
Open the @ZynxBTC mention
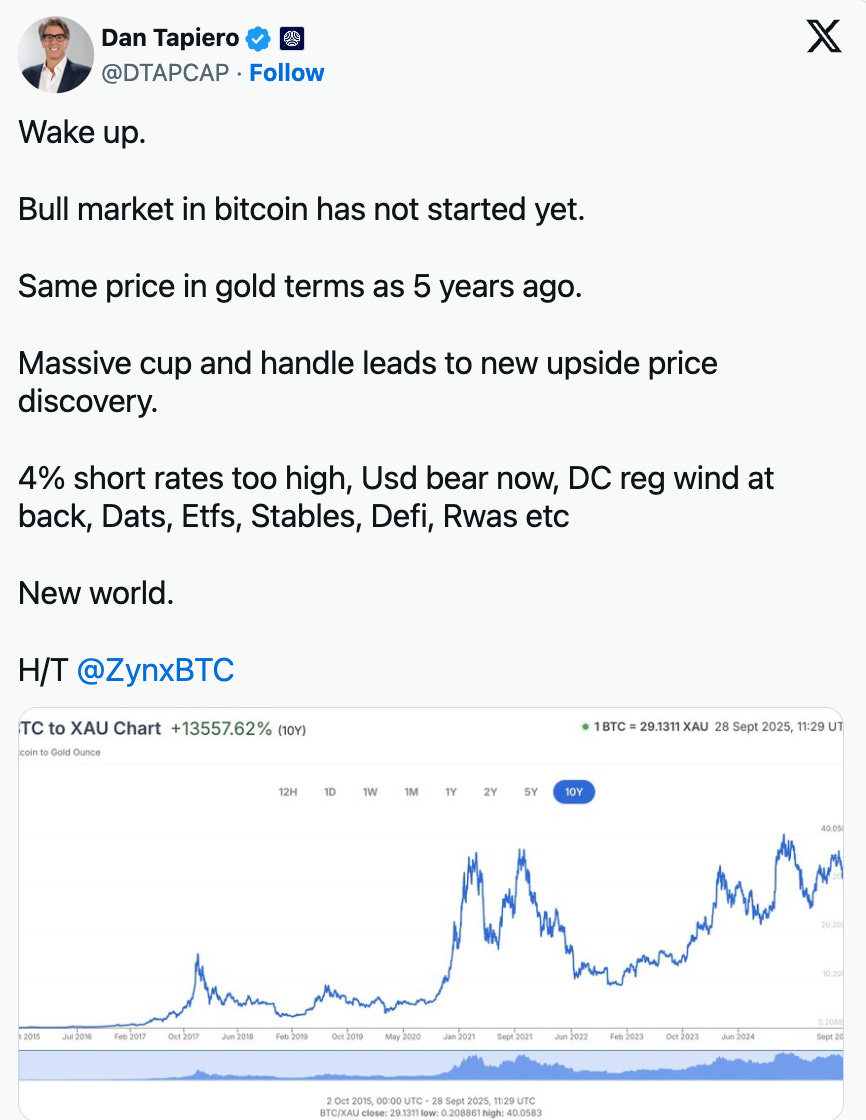click(155, 669)
